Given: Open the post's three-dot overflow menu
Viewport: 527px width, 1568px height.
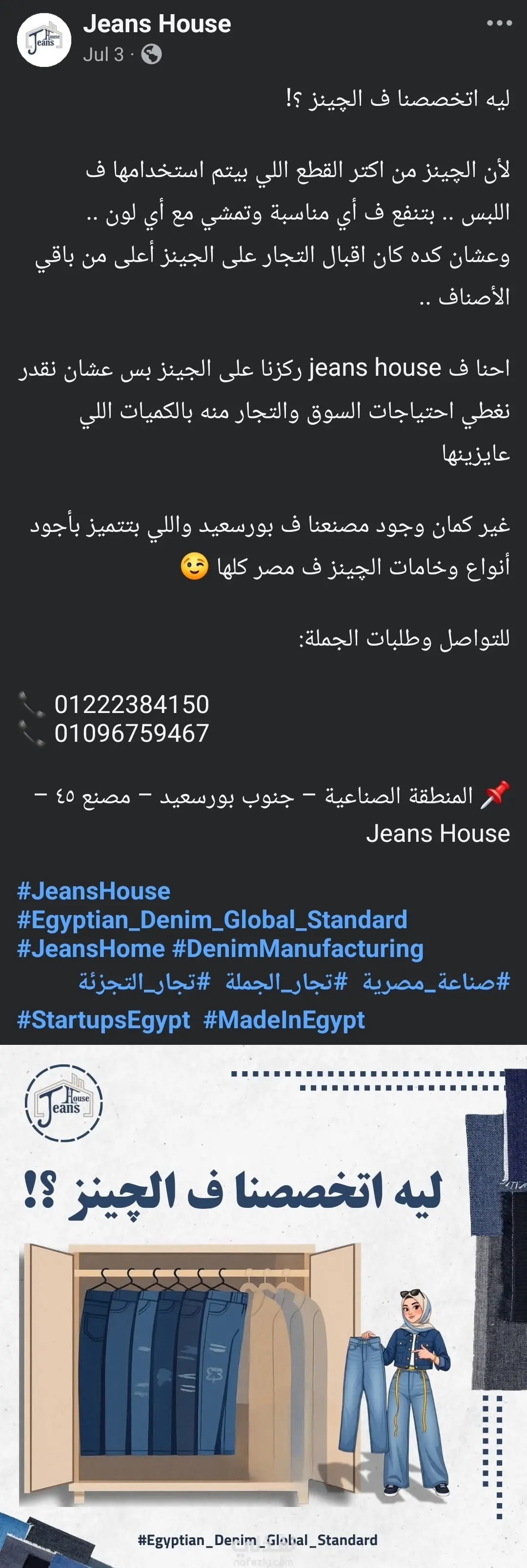Looking at the screenshot, I should pos(499,23).
